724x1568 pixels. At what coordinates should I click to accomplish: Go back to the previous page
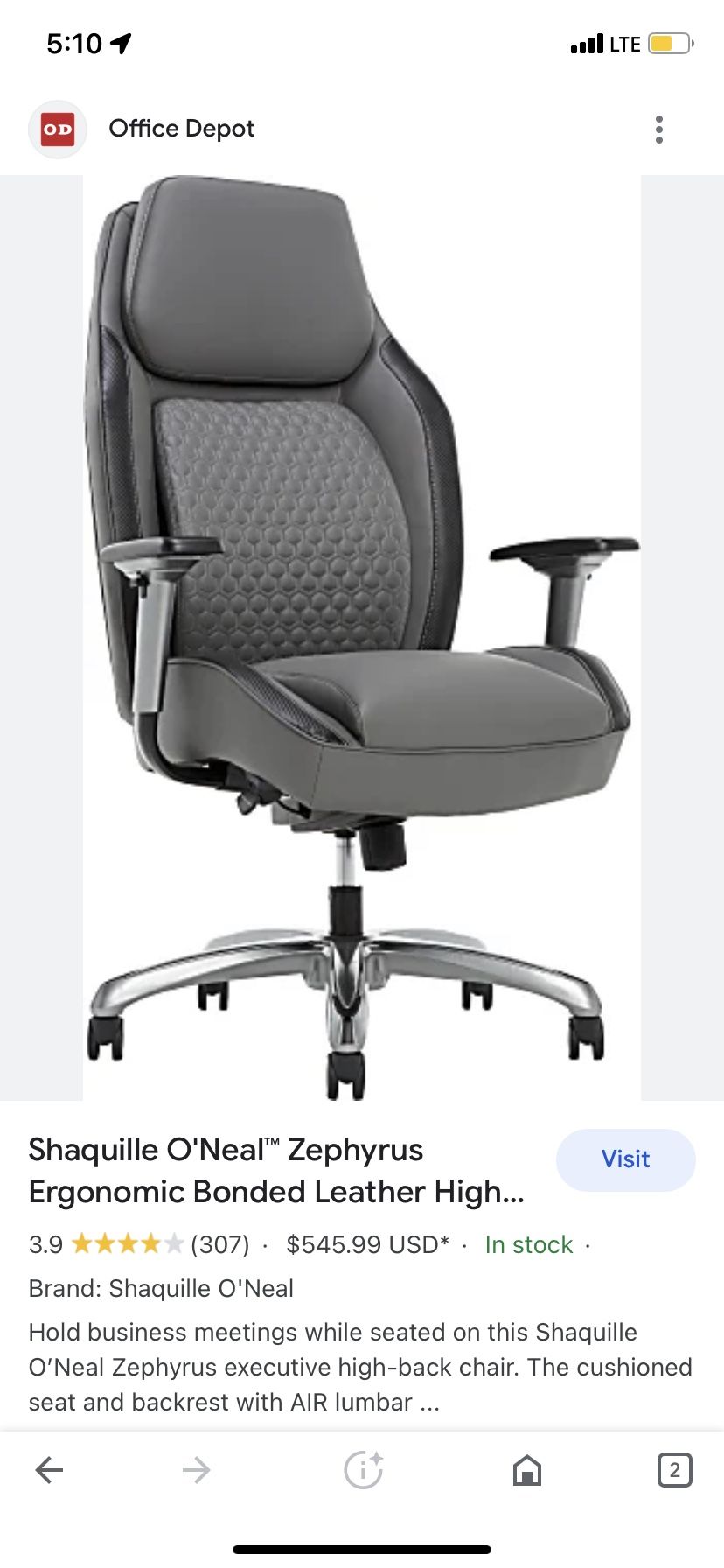pyautogui.click(x=49, y=1470)
